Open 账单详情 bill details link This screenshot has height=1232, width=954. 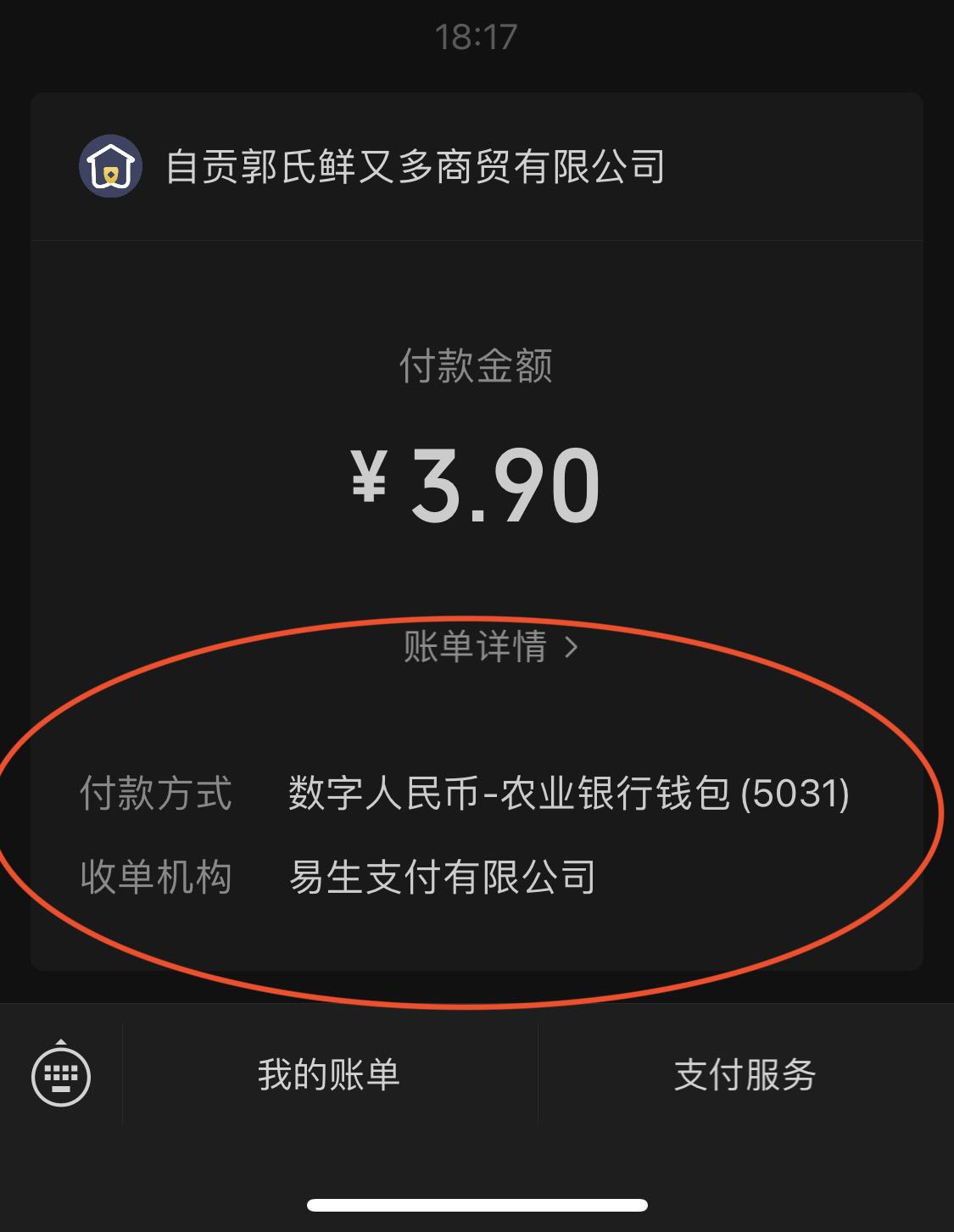tap(490, 648)
